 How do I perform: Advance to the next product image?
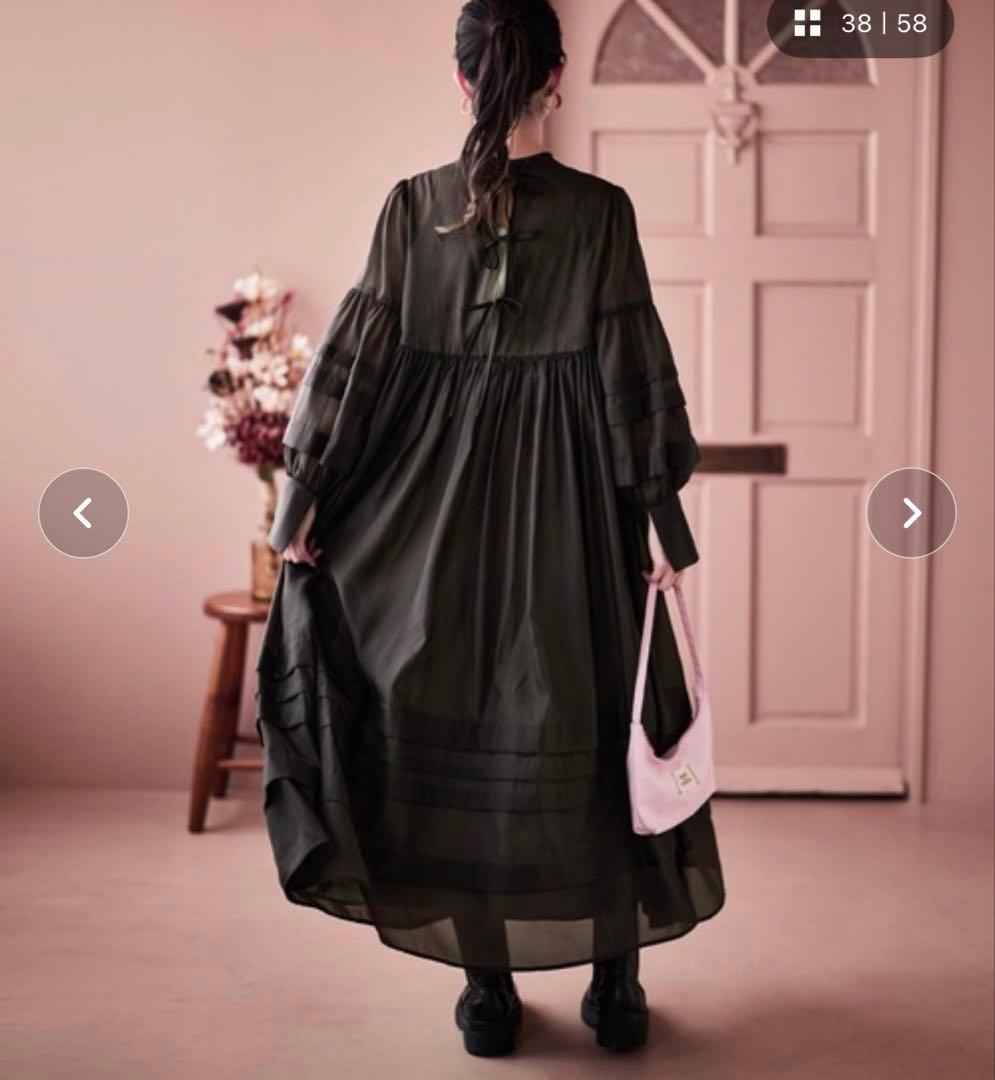click(x=911, y=513)
